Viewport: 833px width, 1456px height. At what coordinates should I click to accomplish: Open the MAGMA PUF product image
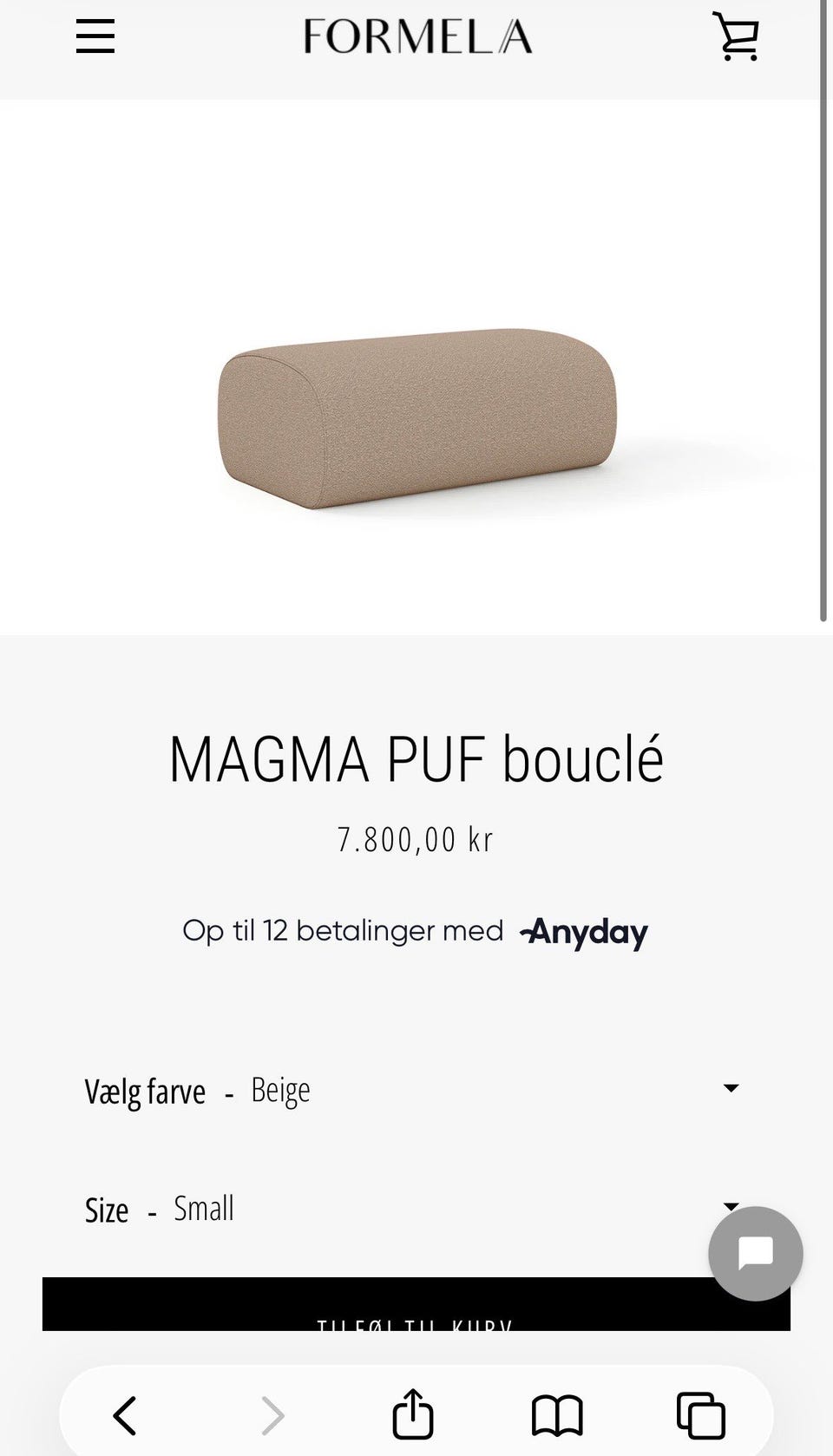(x=416, y=420)
